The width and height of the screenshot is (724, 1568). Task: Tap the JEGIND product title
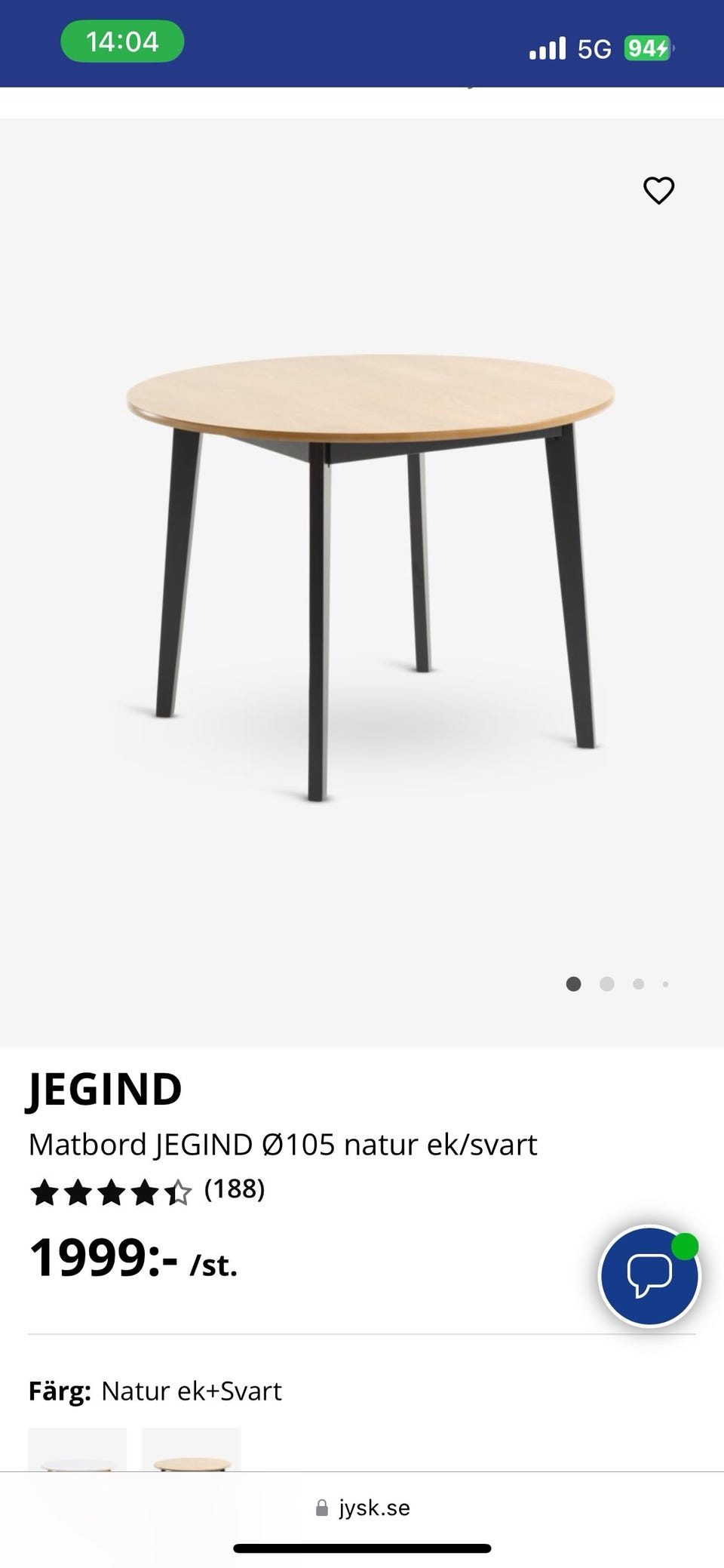[105, 1089]
